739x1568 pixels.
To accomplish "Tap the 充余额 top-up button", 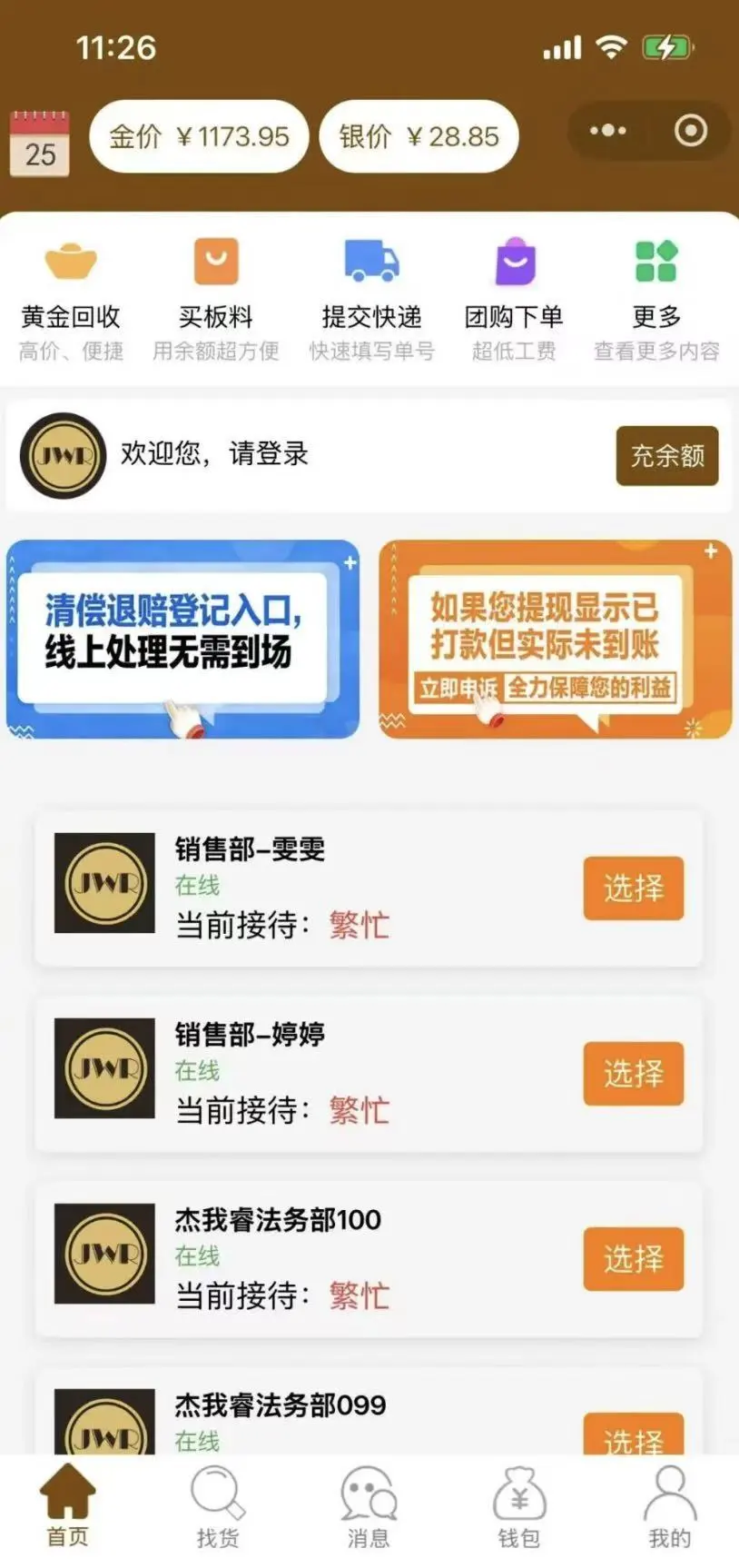I will (667, 455).
